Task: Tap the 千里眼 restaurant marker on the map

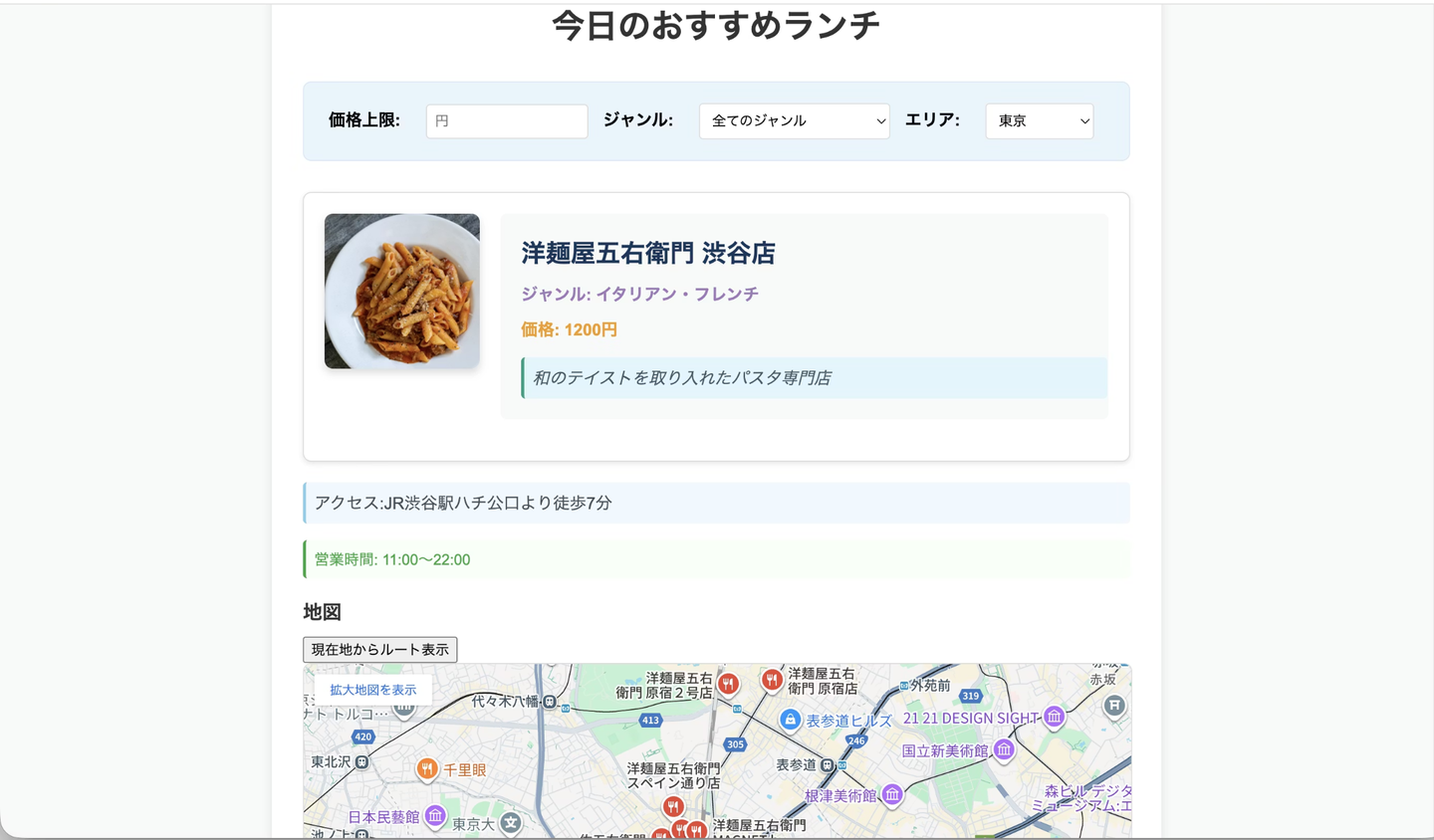Action: point(427,768)
